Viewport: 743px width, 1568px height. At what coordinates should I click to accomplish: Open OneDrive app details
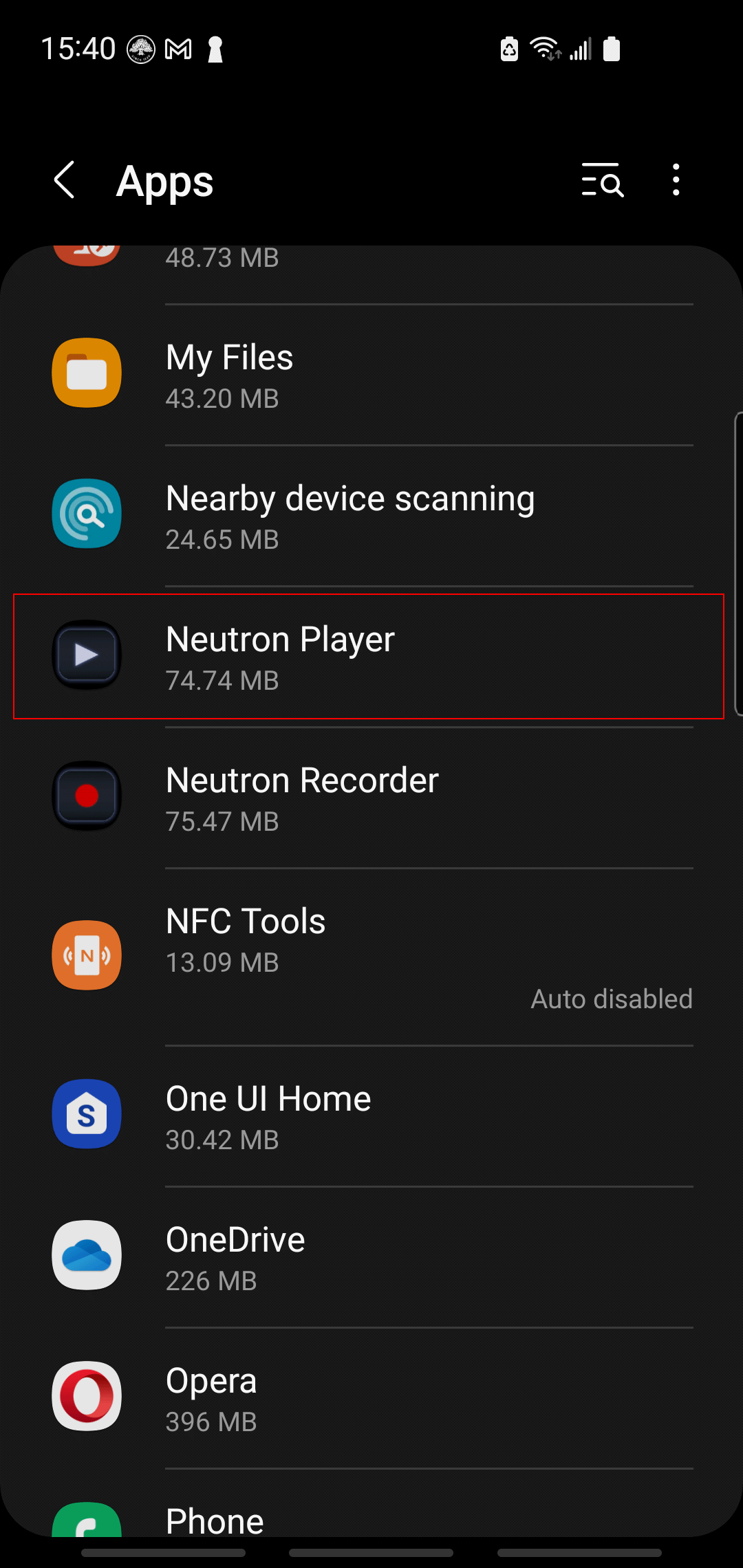pyautogui.click(x=371, y=1257)
